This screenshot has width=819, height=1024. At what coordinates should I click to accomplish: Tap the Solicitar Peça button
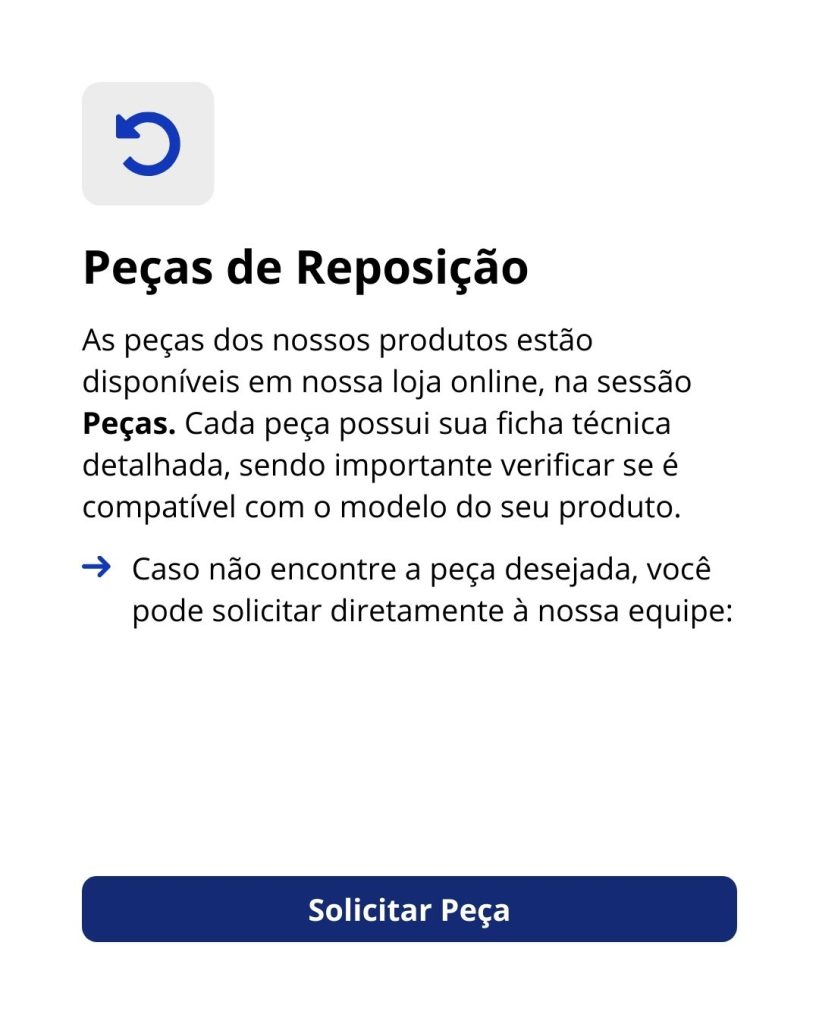tap(409, 910)
